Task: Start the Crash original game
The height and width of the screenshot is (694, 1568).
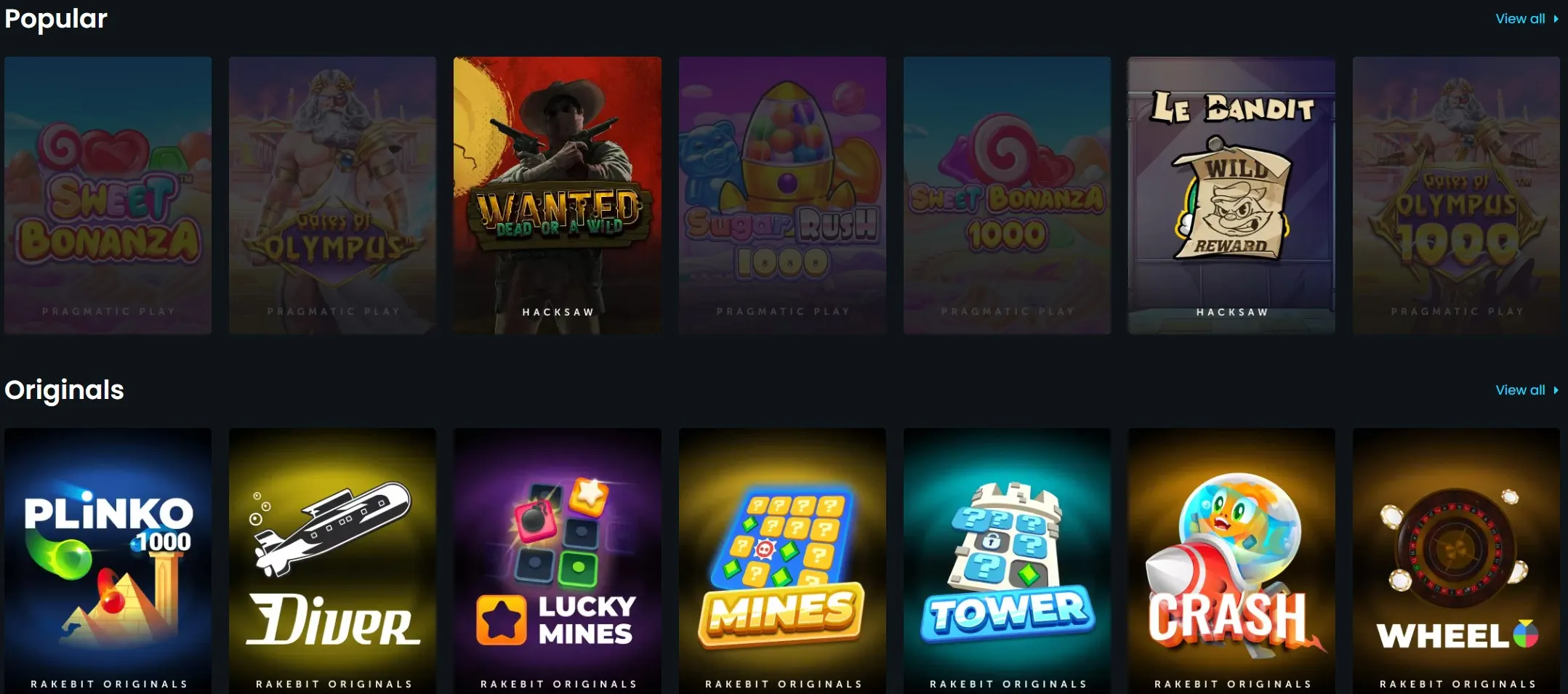Action: [x=1231, y=560]
